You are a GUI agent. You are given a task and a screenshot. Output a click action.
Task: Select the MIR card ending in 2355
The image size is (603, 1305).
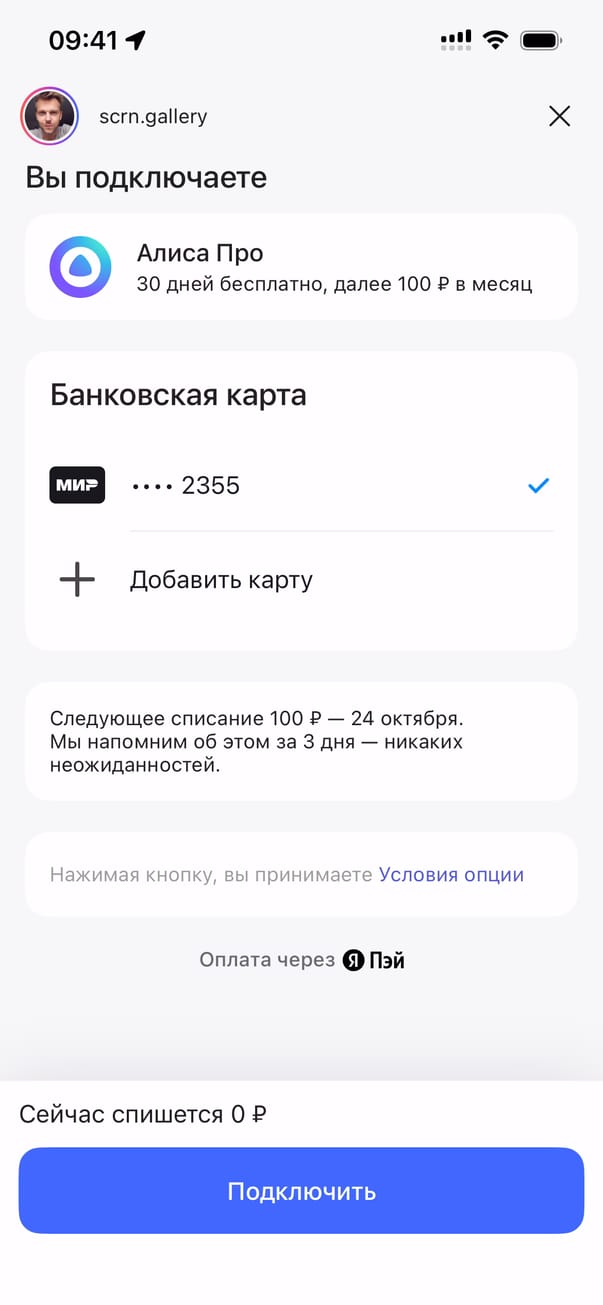pyautogui.click(x=300, y=486)
